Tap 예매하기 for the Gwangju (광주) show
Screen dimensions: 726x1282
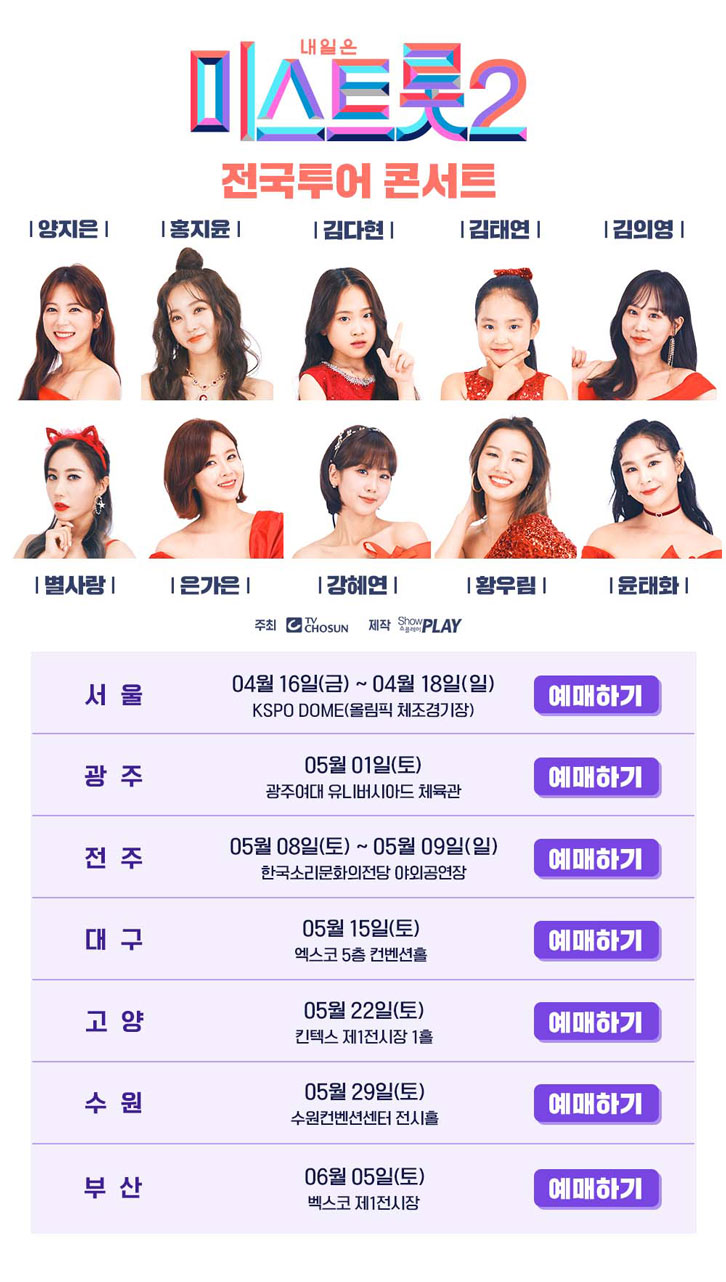tap(596, 777)
